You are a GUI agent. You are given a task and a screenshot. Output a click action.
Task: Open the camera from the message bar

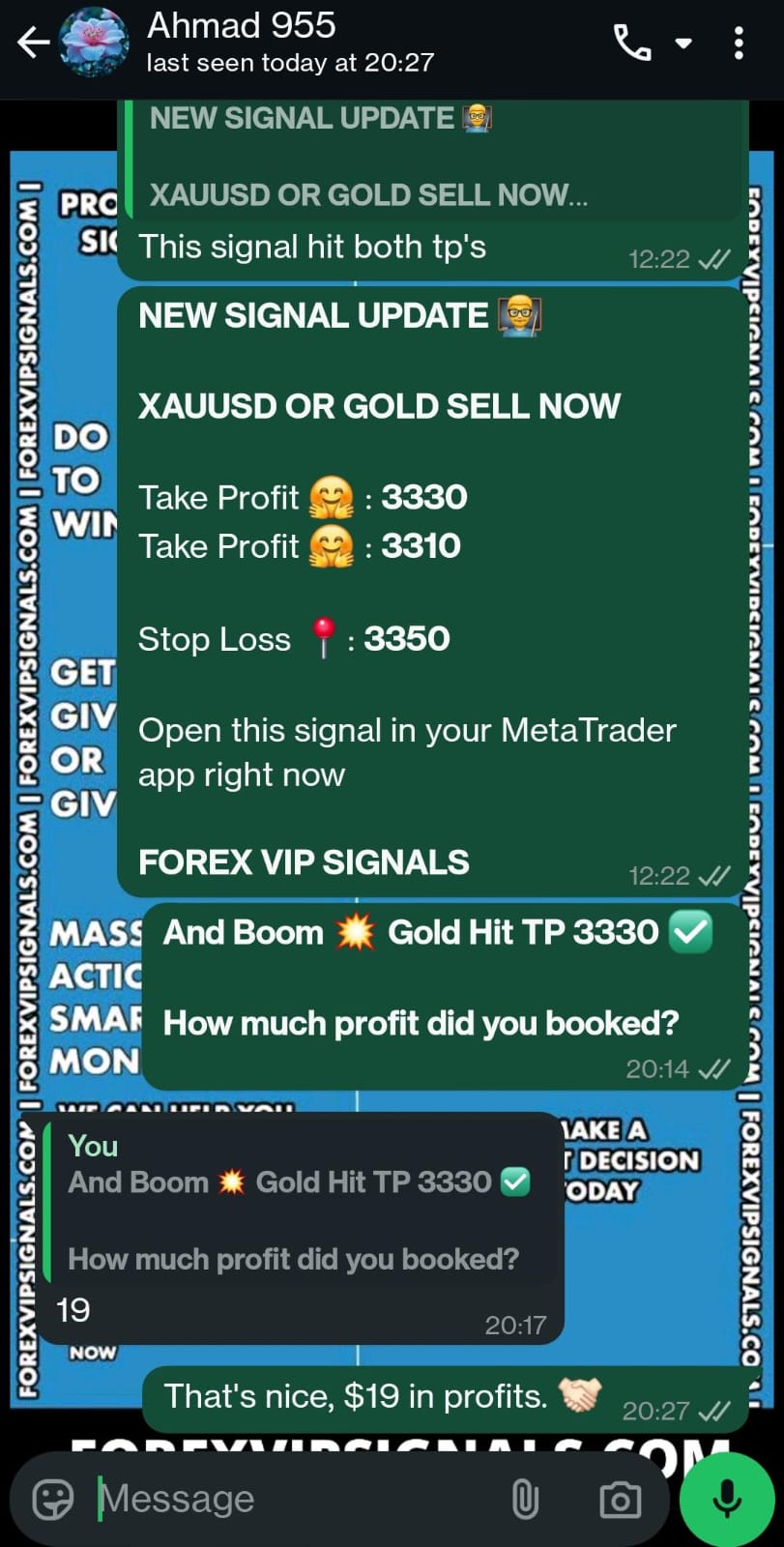[620, 1500]
